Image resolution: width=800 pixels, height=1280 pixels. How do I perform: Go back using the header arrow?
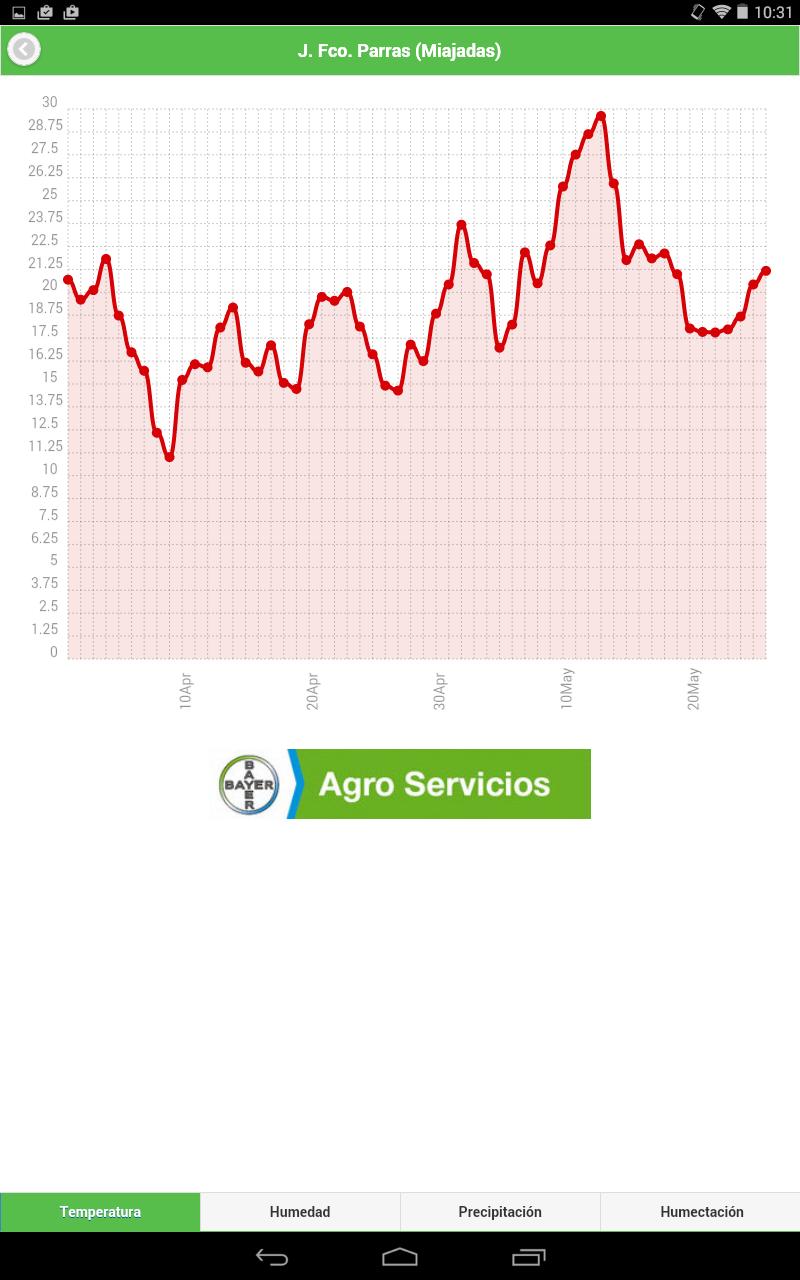[24, 49]
